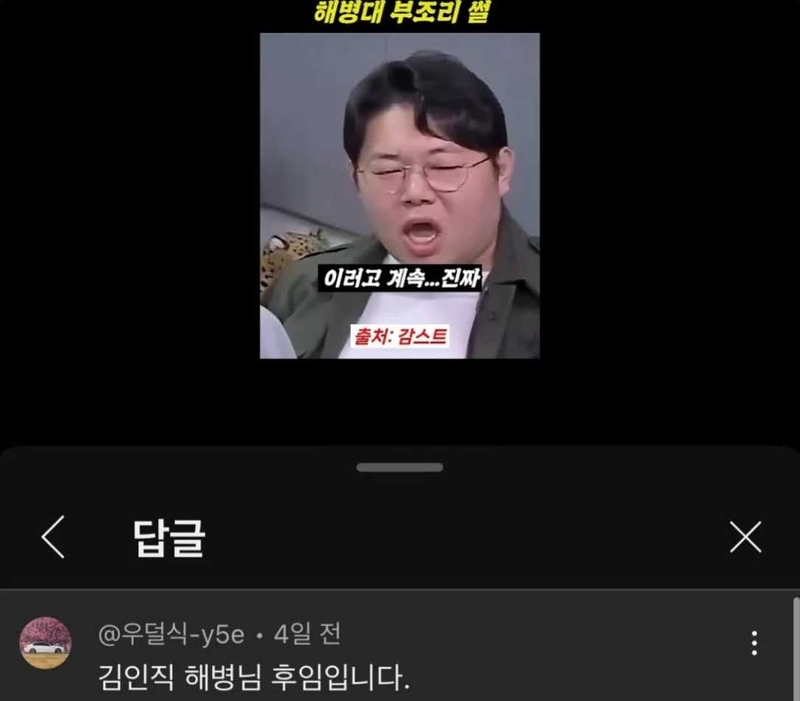Open overflow menu on 우덜식-y5e's comment
800x701 pixels.
(x=754, y=642)
